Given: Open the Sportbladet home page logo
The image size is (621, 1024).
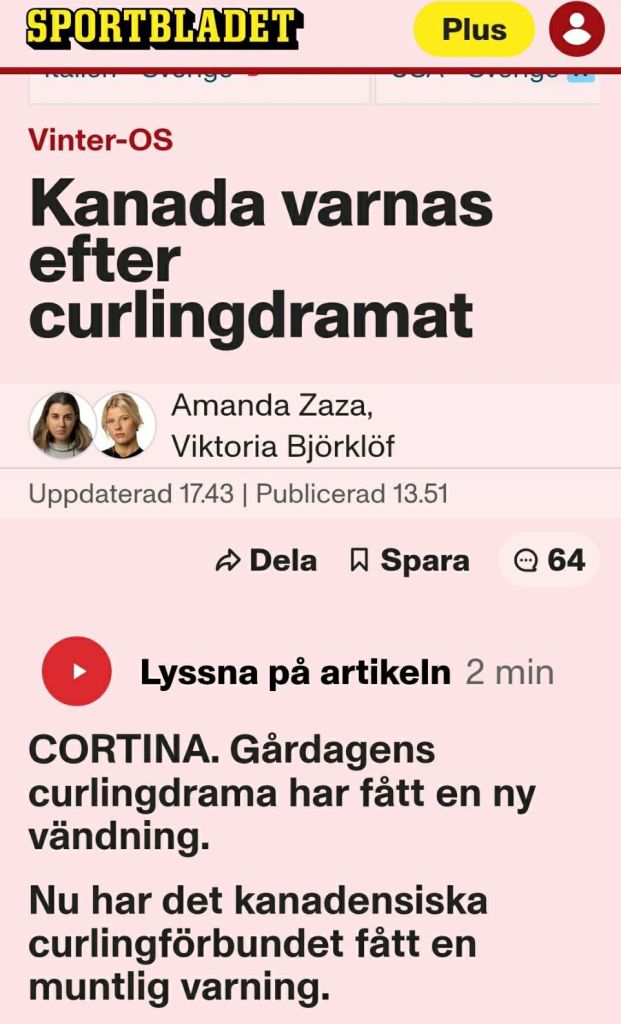Looking at the screenshot, I should 163,29.
